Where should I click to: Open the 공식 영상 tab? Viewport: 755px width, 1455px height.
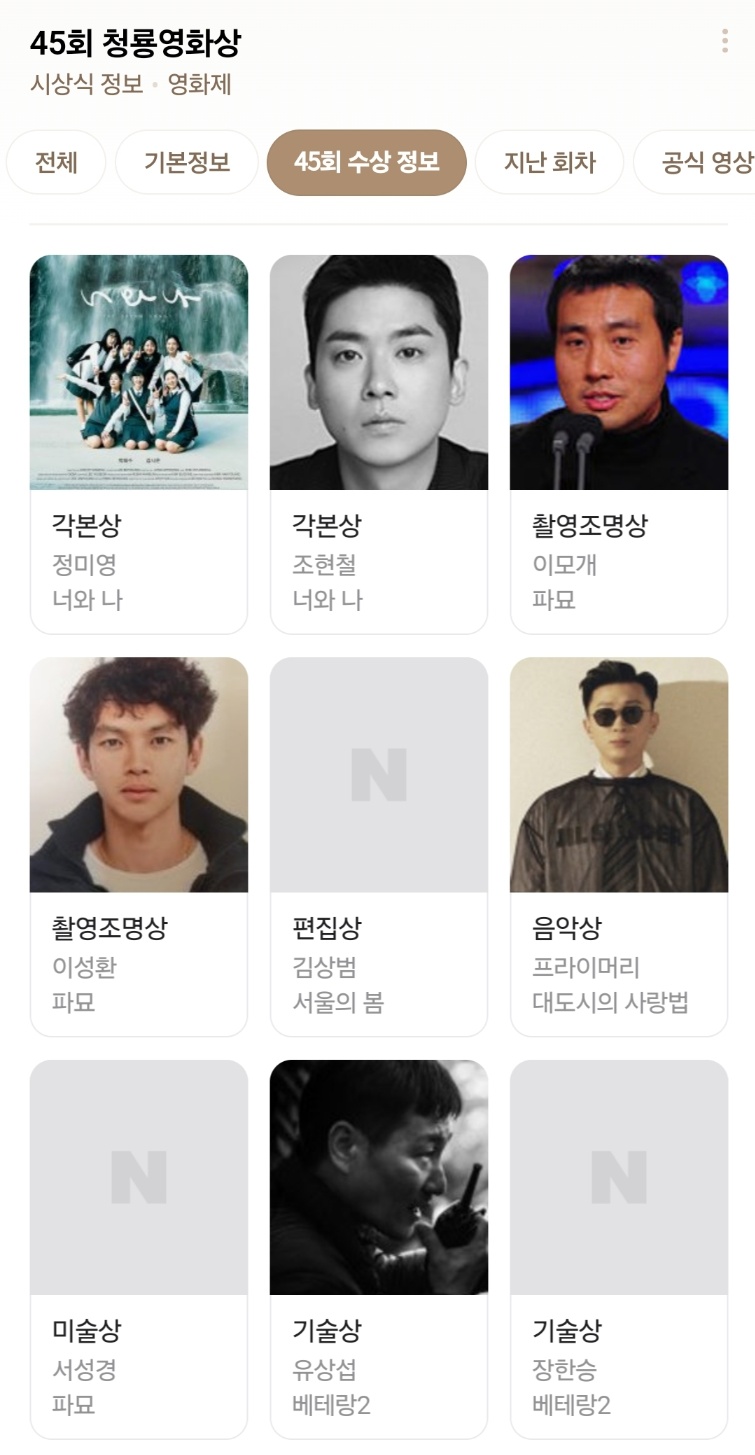(x=706, y=162)
